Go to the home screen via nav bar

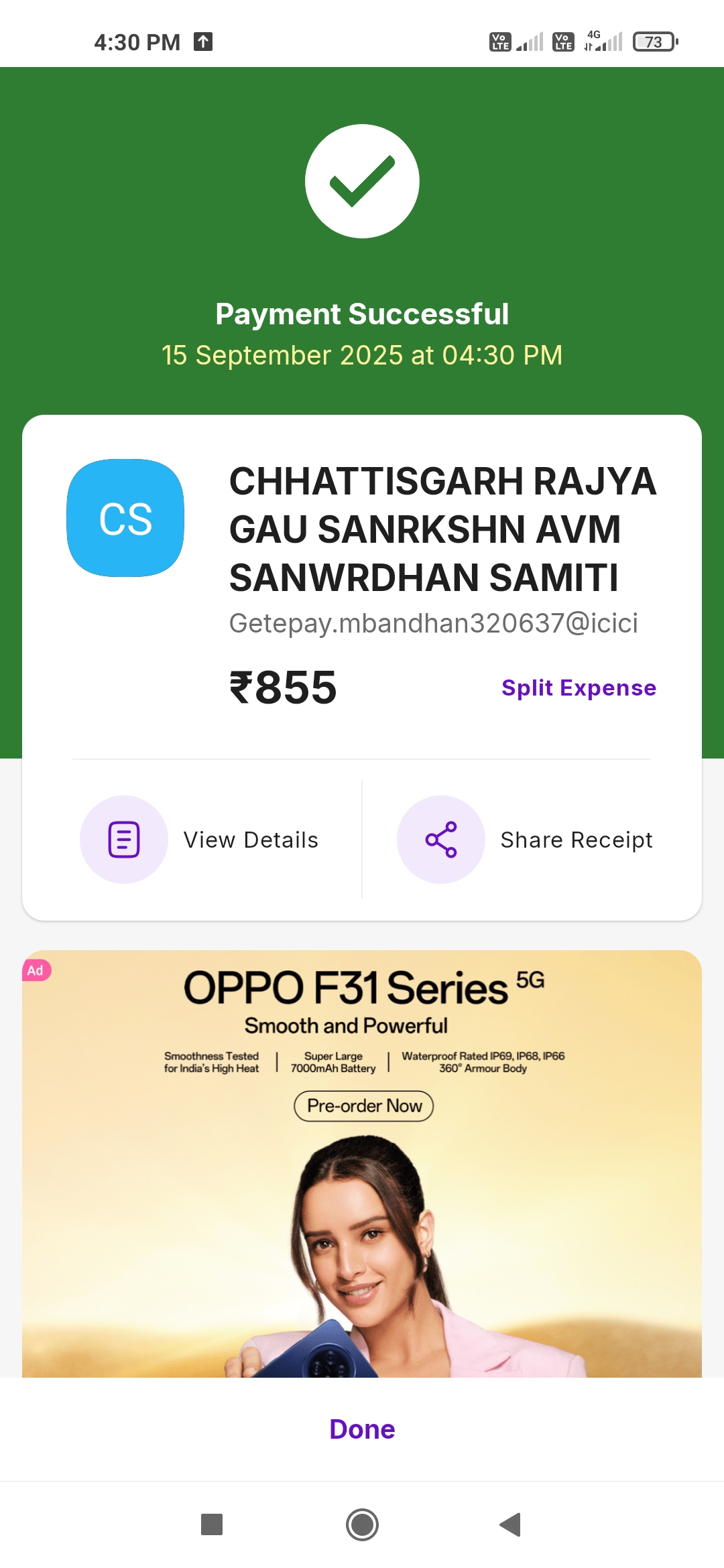[x=362, y=1524]
